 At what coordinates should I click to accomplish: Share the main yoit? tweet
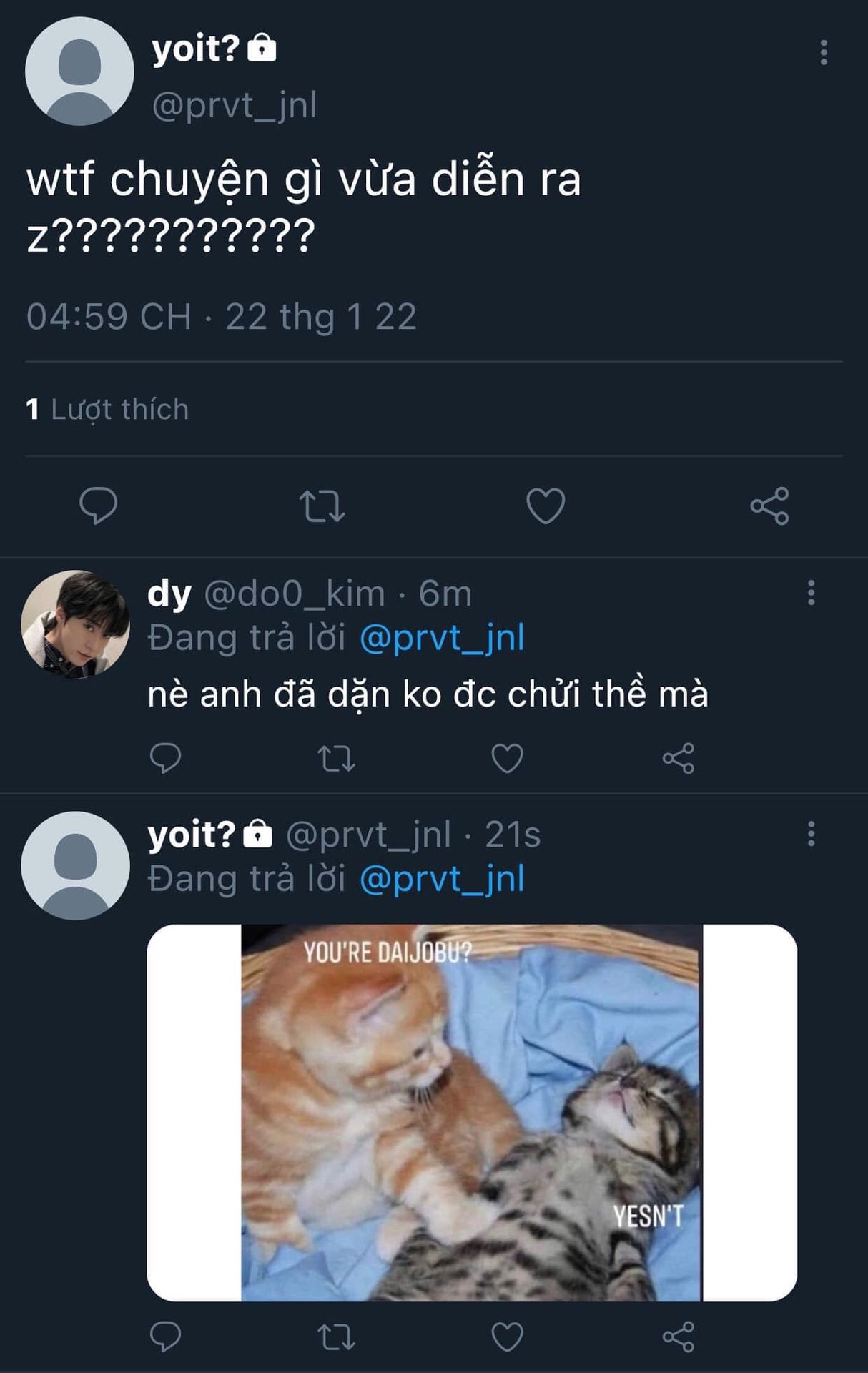click(x=769, y=506)
